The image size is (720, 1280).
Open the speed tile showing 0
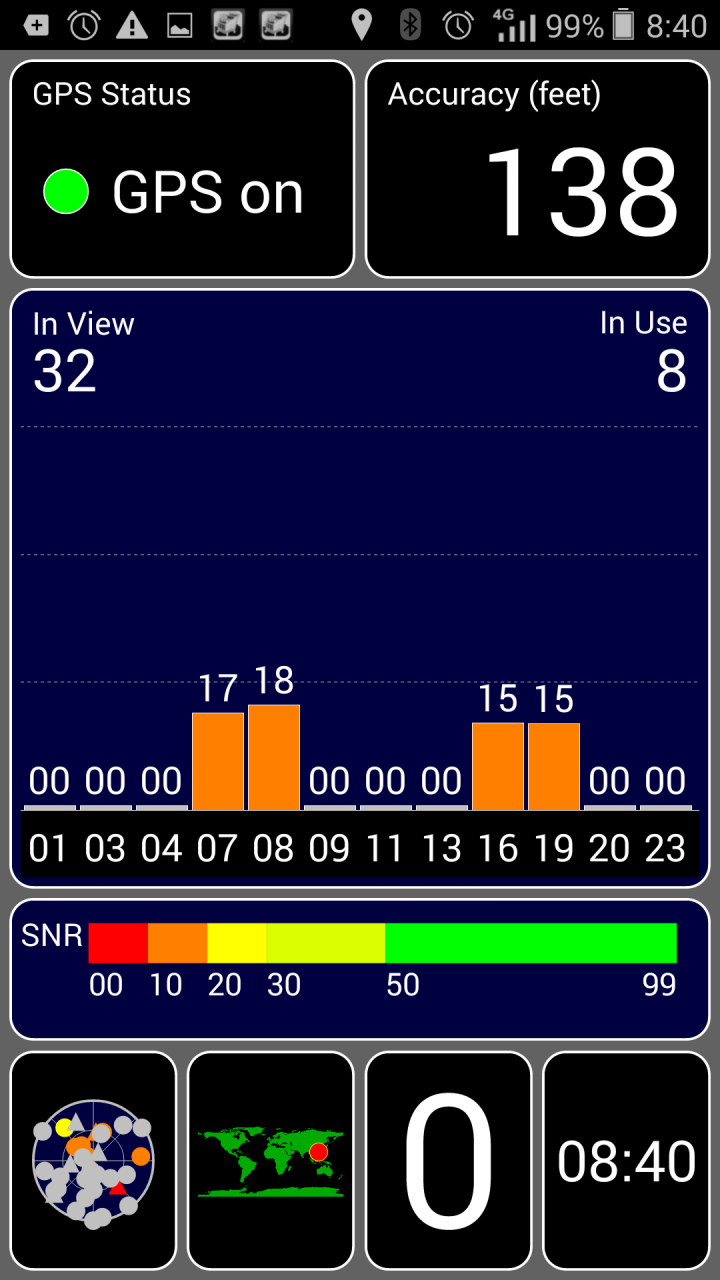pos(449,1160)
